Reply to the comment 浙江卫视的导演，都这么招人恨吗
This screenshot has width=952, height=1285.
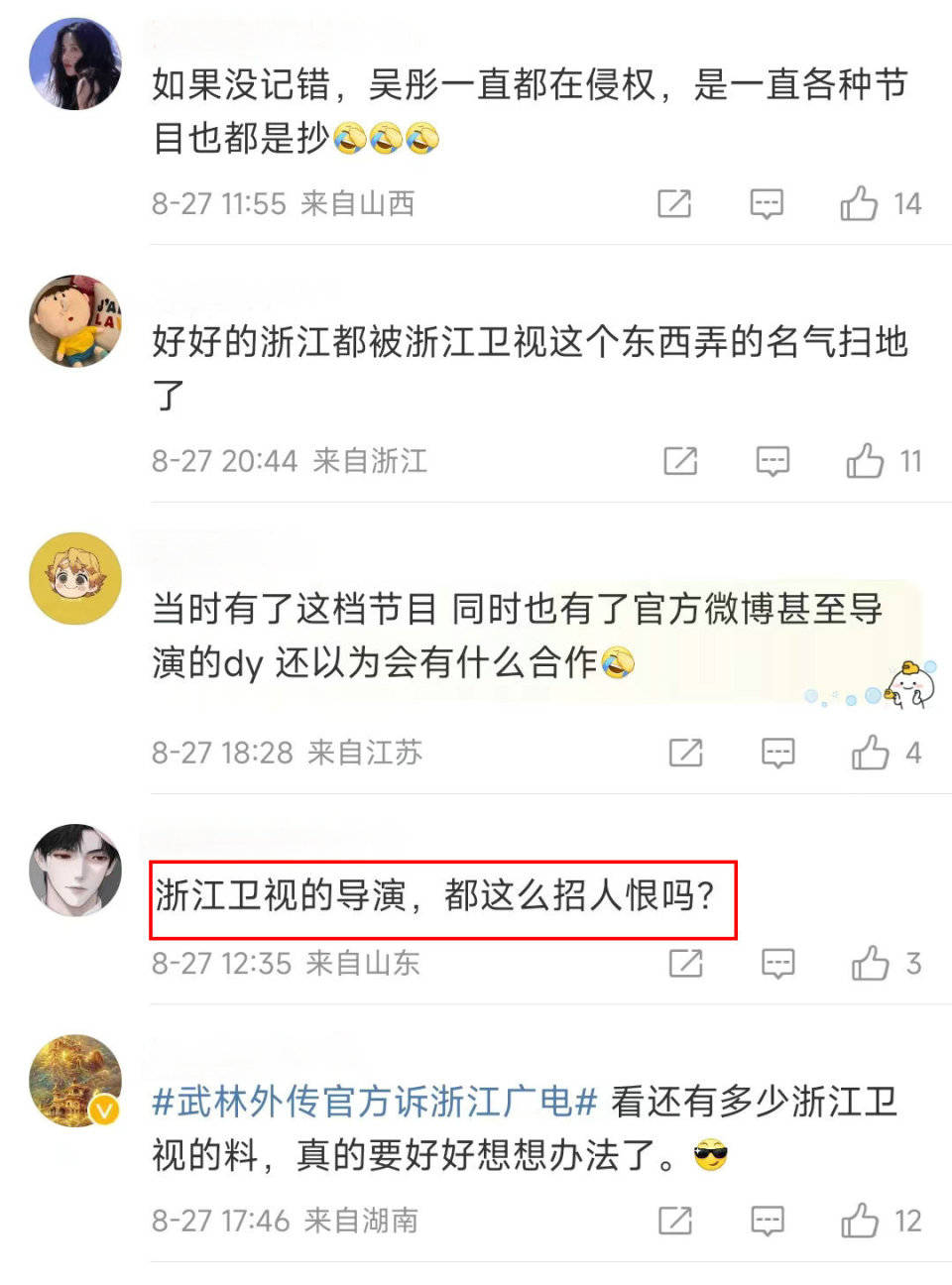click(x=777, y=963)
